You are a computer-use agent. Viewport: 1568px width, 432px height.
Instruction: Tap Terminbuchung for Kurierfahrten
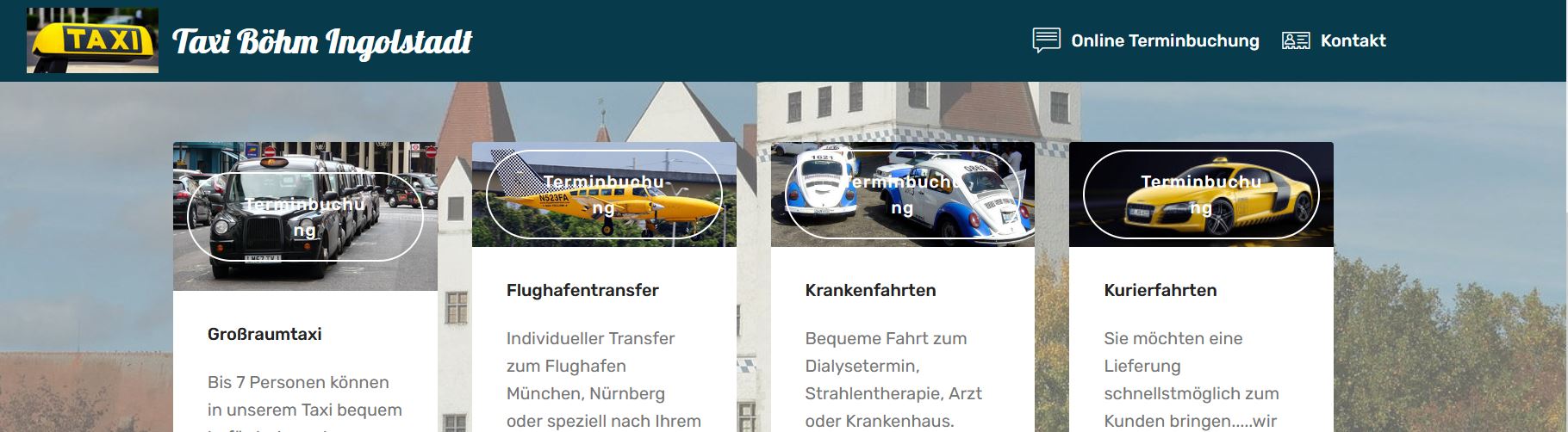(x=1200, y=194)
